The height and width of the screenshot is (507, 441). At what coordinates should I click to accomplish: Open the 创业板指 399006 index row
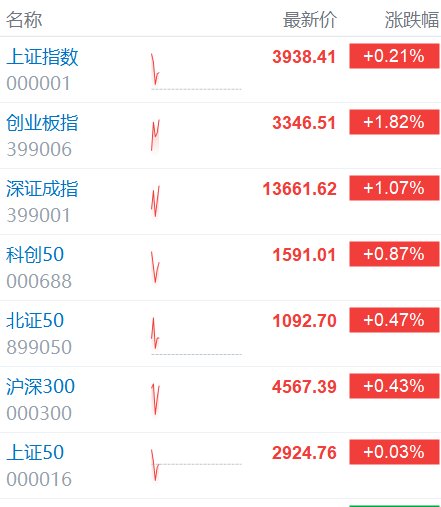(220, 136)
